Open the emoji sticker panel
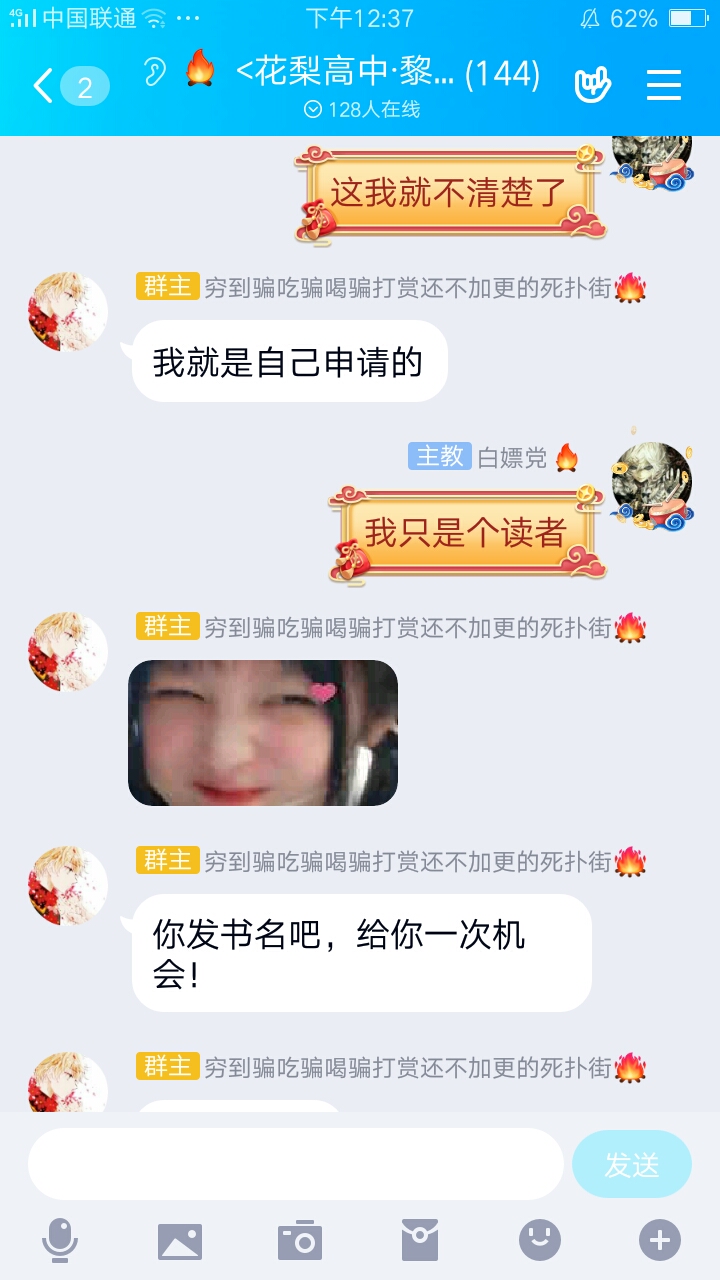Image resolution: width=720 pixels, height=1280 pixels. [540, 1241]
